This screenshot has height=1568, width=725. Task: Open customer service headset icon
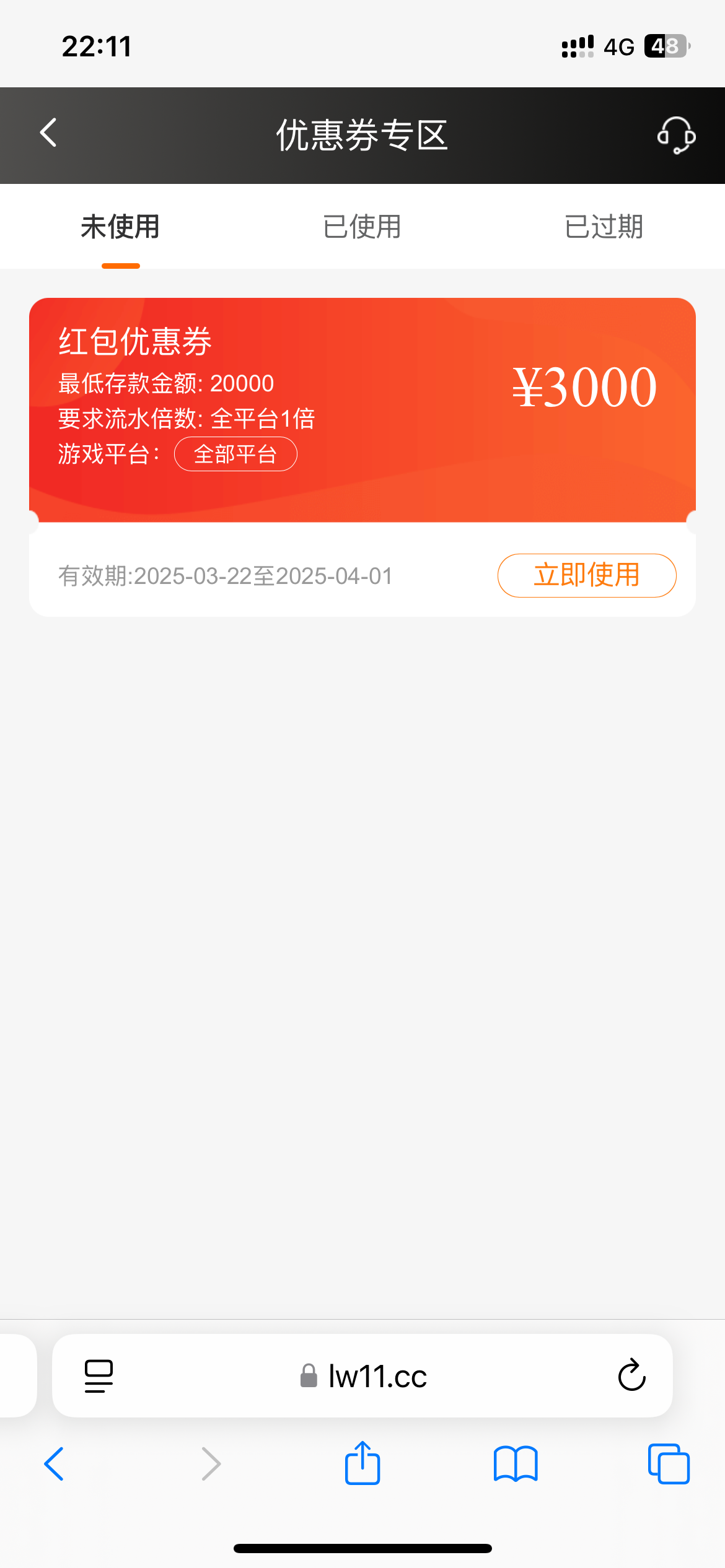pyautogui.click(x=675, y=134)
